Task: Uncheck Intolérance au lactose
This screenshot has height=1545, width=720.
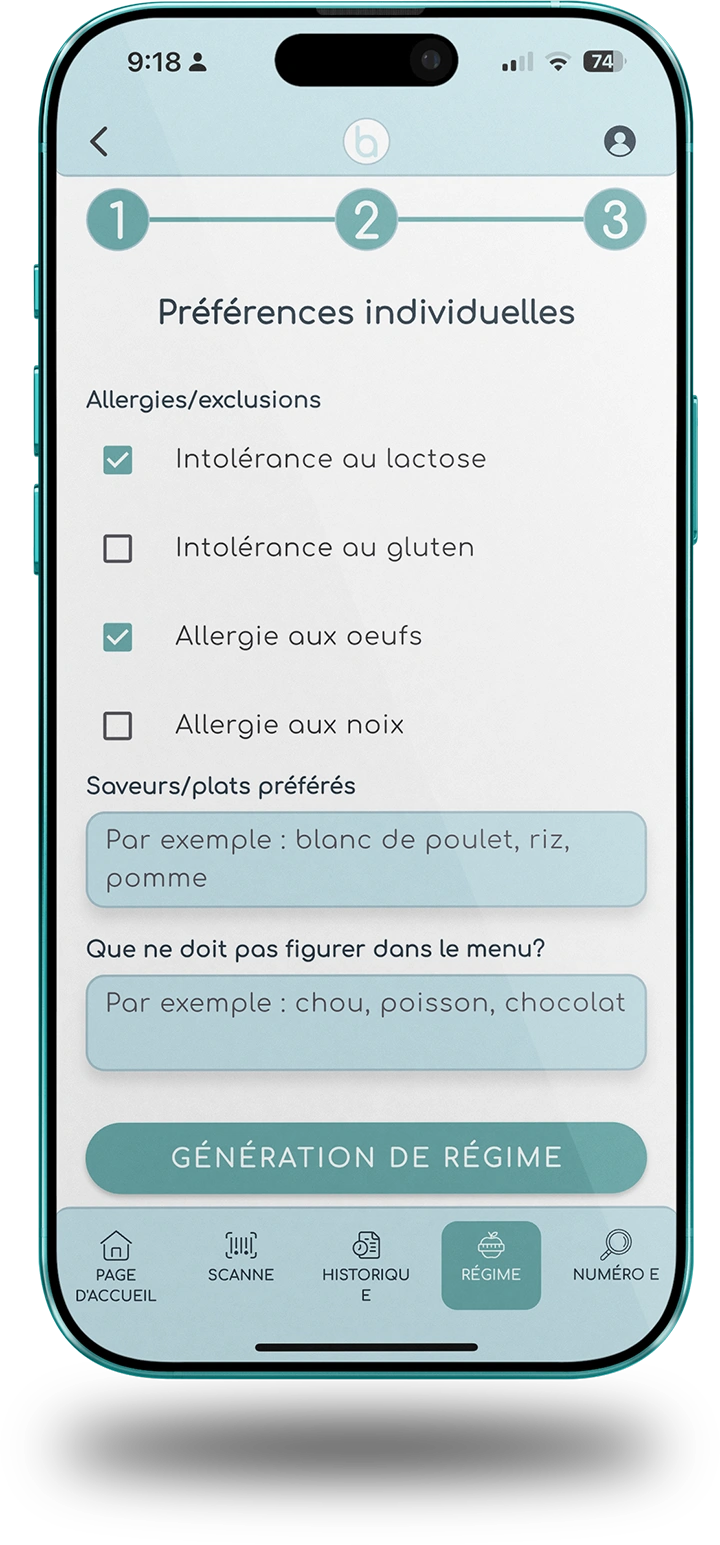Action: click(x=118, y=460)
